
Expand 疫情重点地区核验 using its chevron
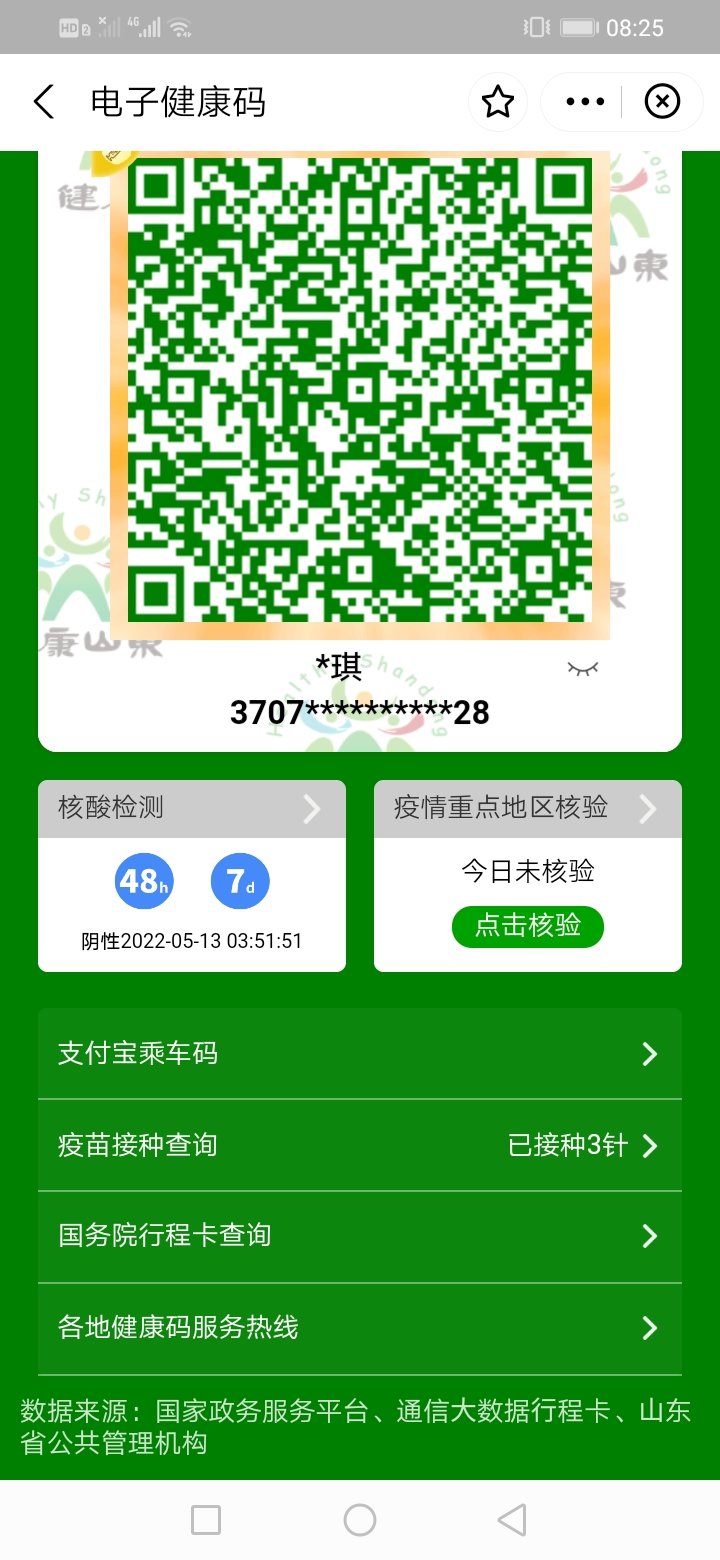click(x=650, y=809)
